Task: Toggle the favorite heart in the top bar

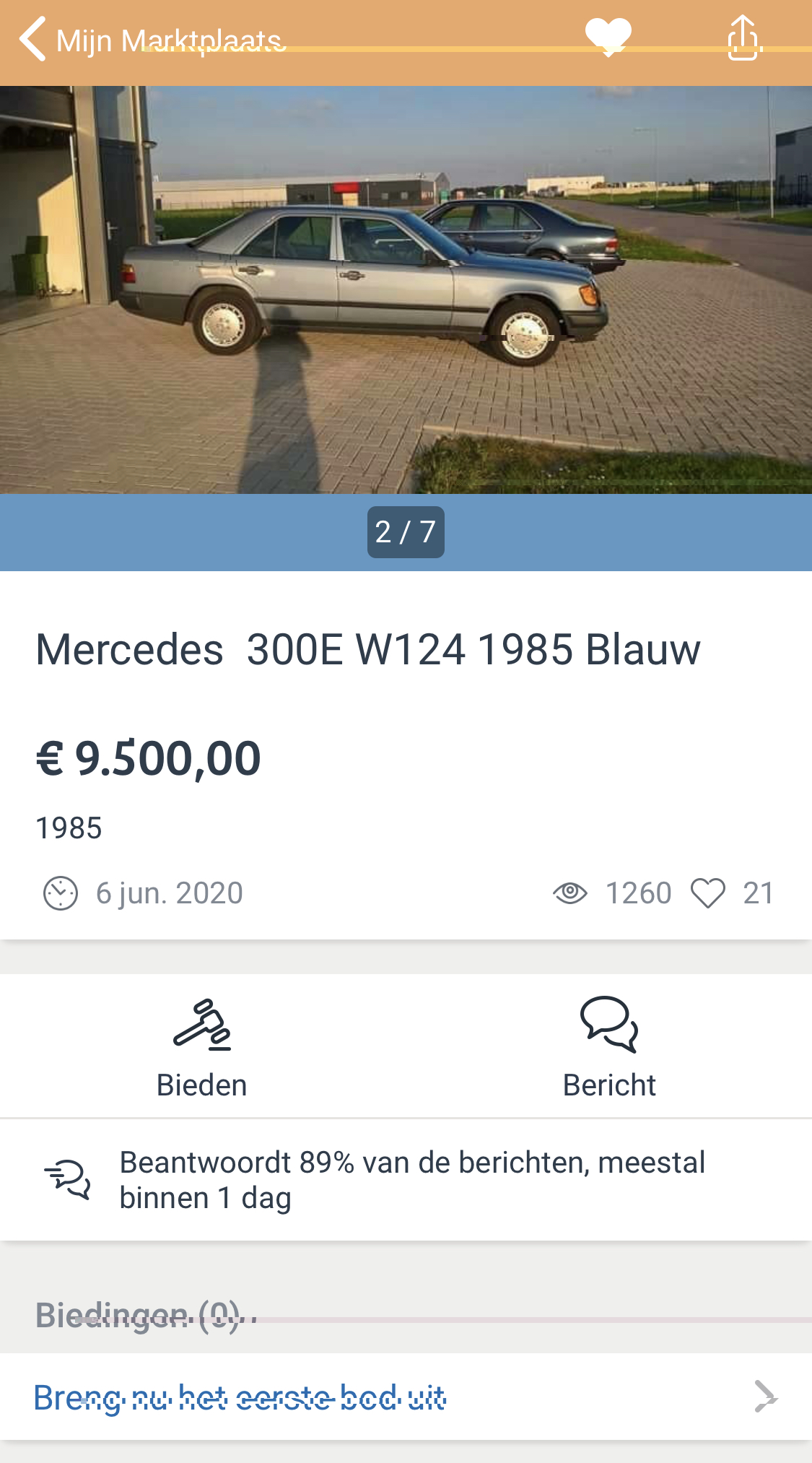Action: [x=608, y=36]
